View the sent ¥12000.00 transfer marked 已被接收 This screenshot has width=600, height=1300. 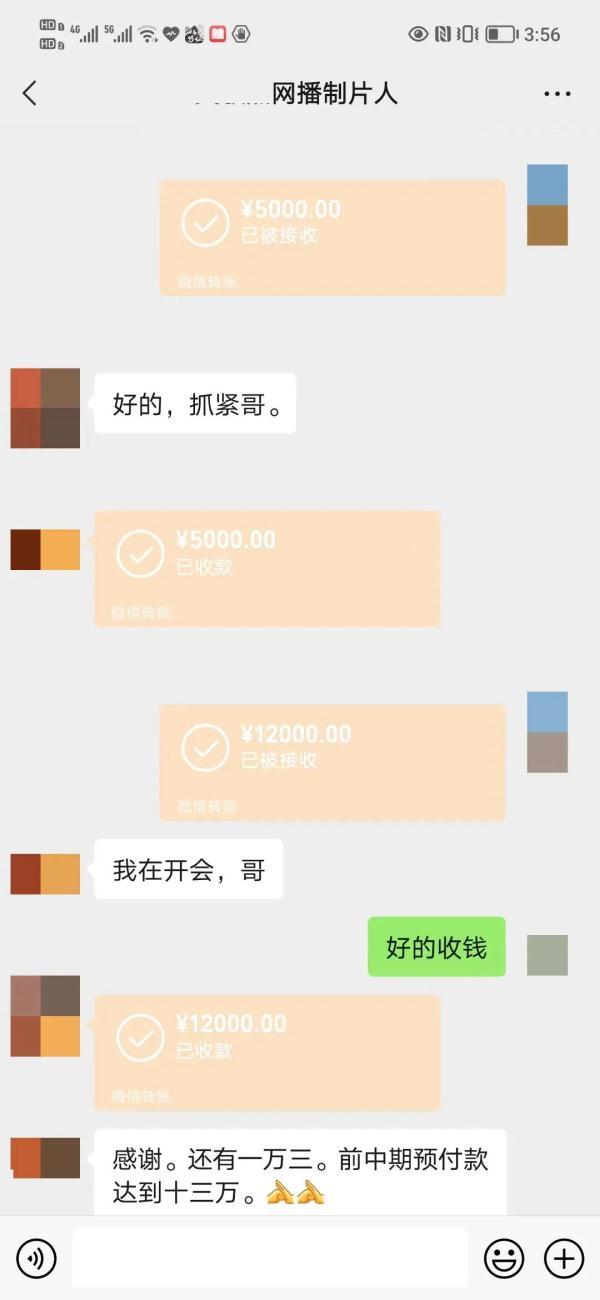[332, 762]
